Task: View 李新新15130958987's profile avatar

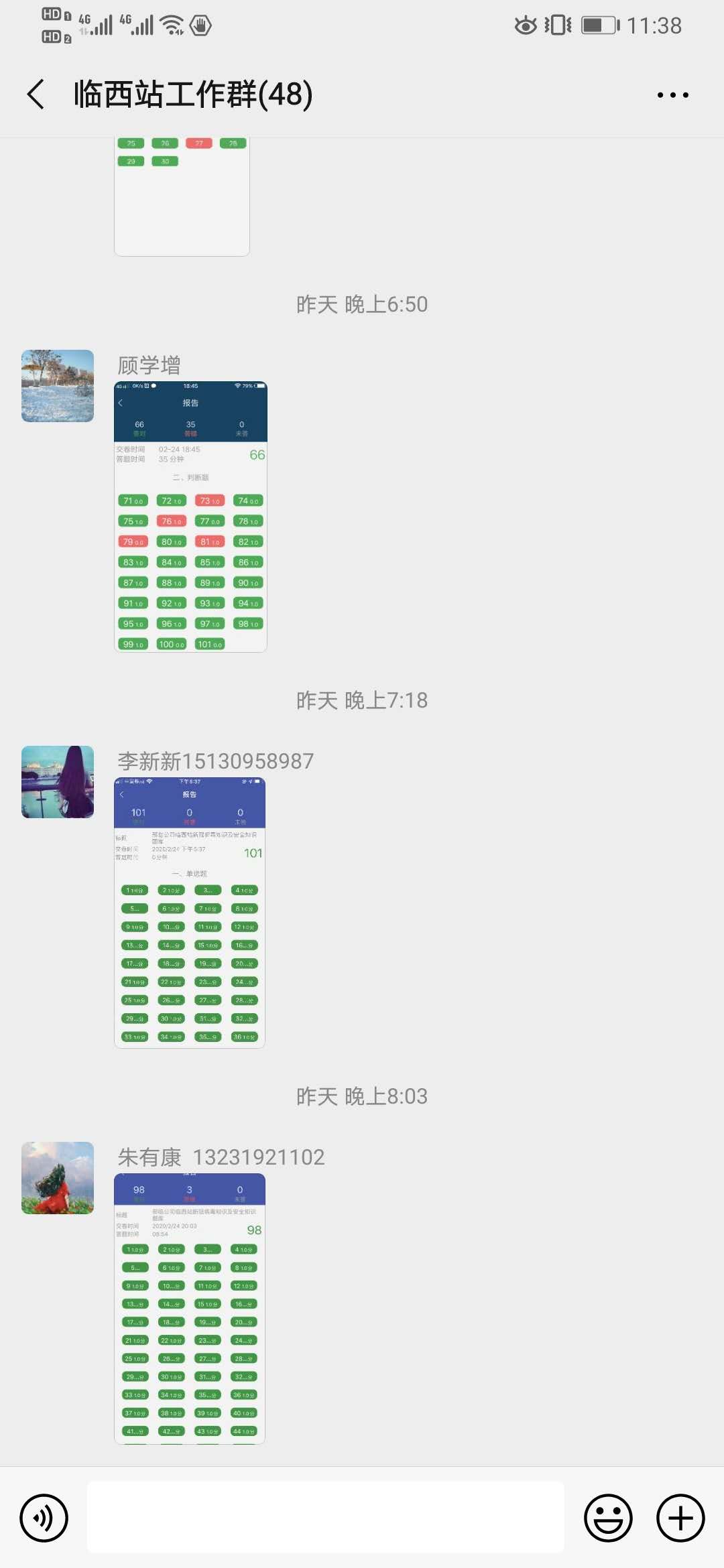Action: click(58, 782)
